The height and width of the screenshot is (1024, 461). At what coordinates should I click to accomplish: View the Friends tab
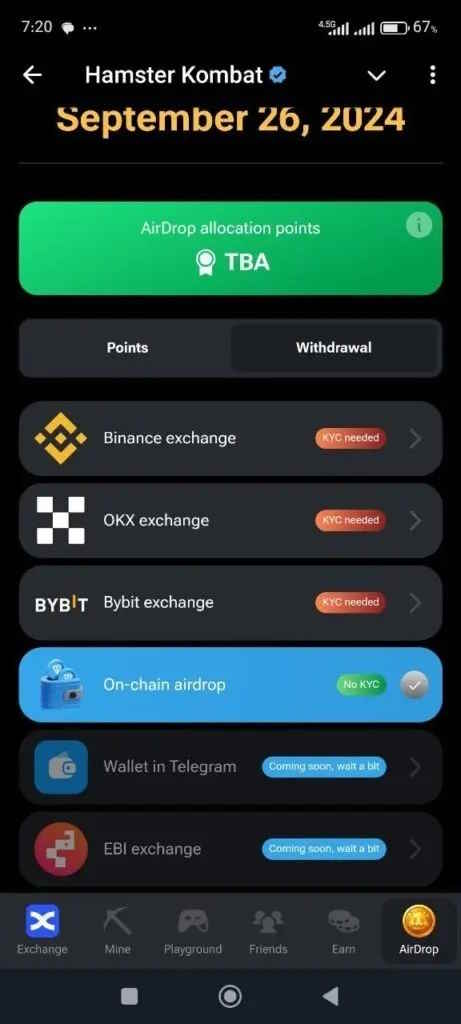pos(268,930)
